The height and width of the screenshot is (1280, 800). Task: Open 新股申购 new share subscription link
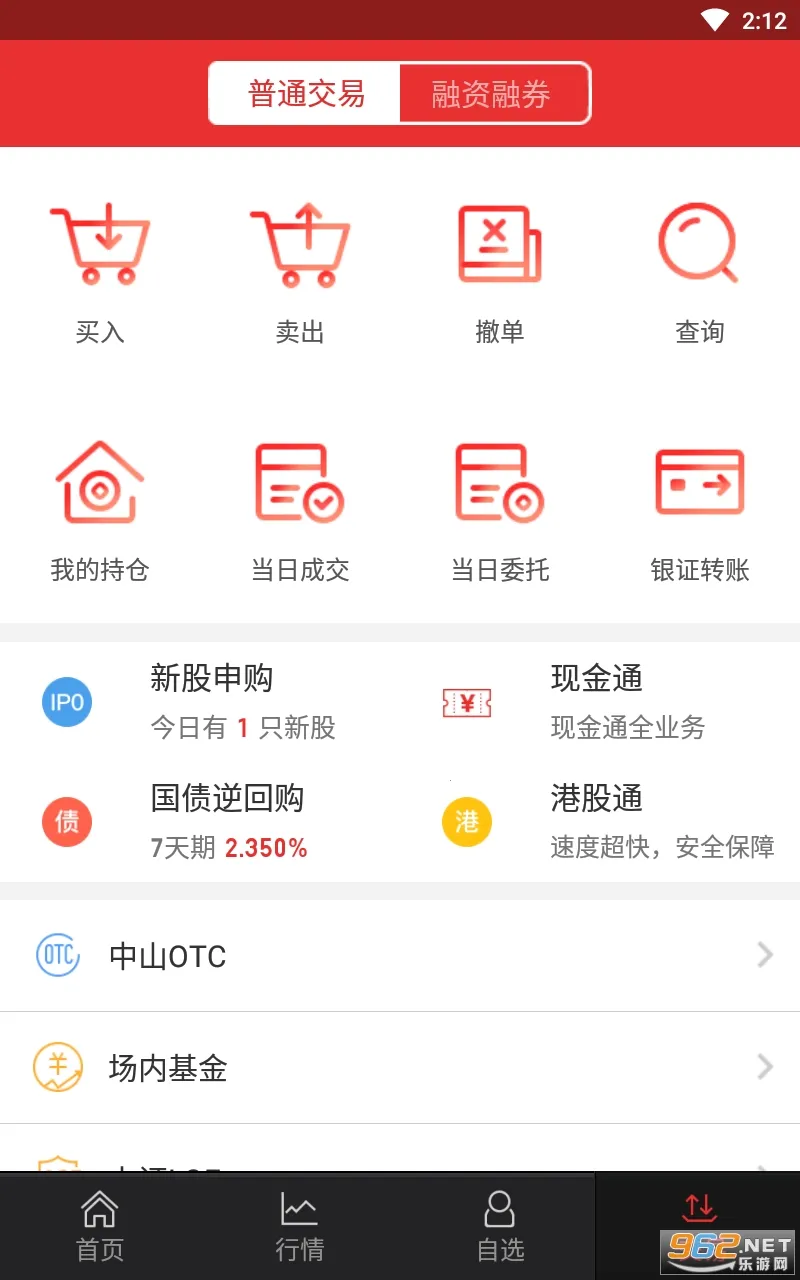click(x=211, y=679)
